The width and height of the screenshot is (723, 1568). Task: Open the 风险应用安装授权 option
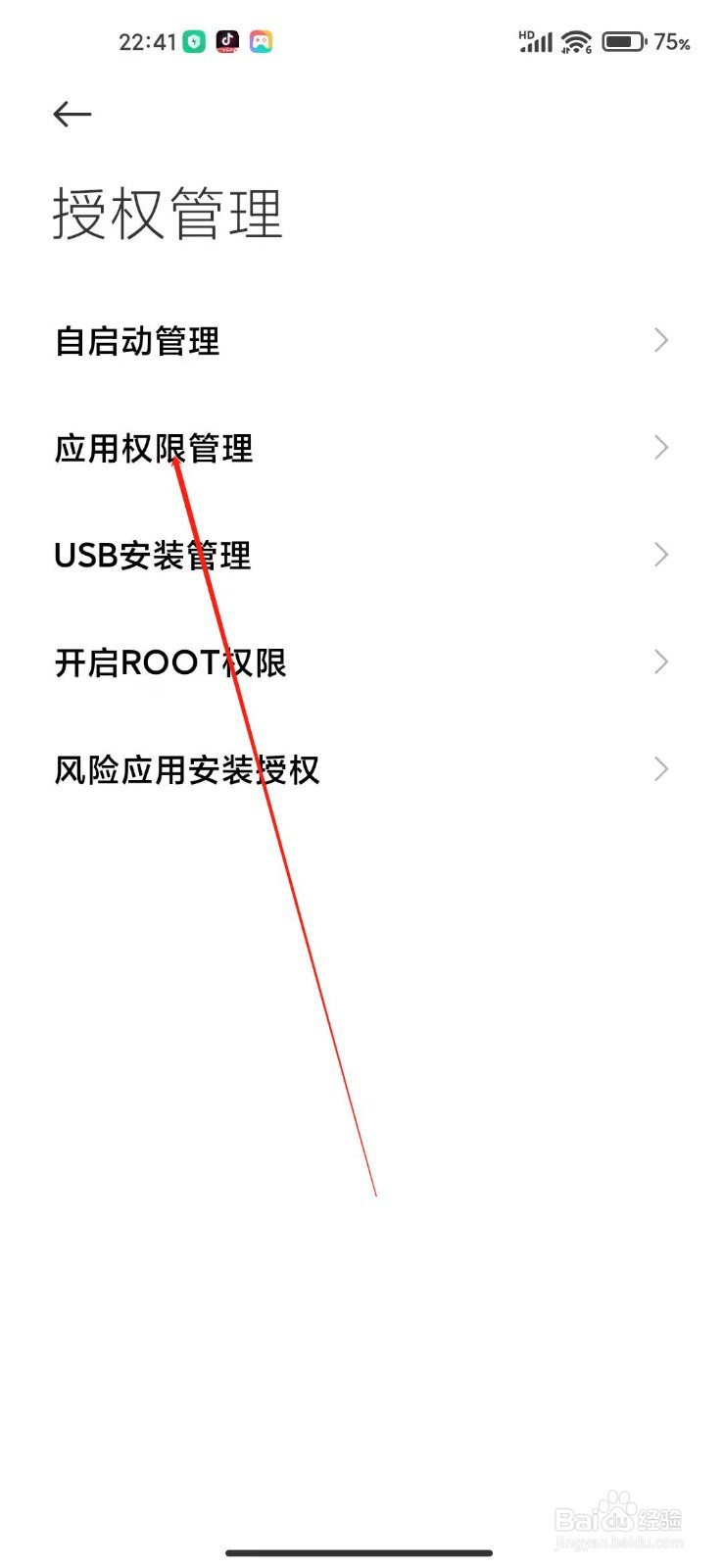pos(188,770)
